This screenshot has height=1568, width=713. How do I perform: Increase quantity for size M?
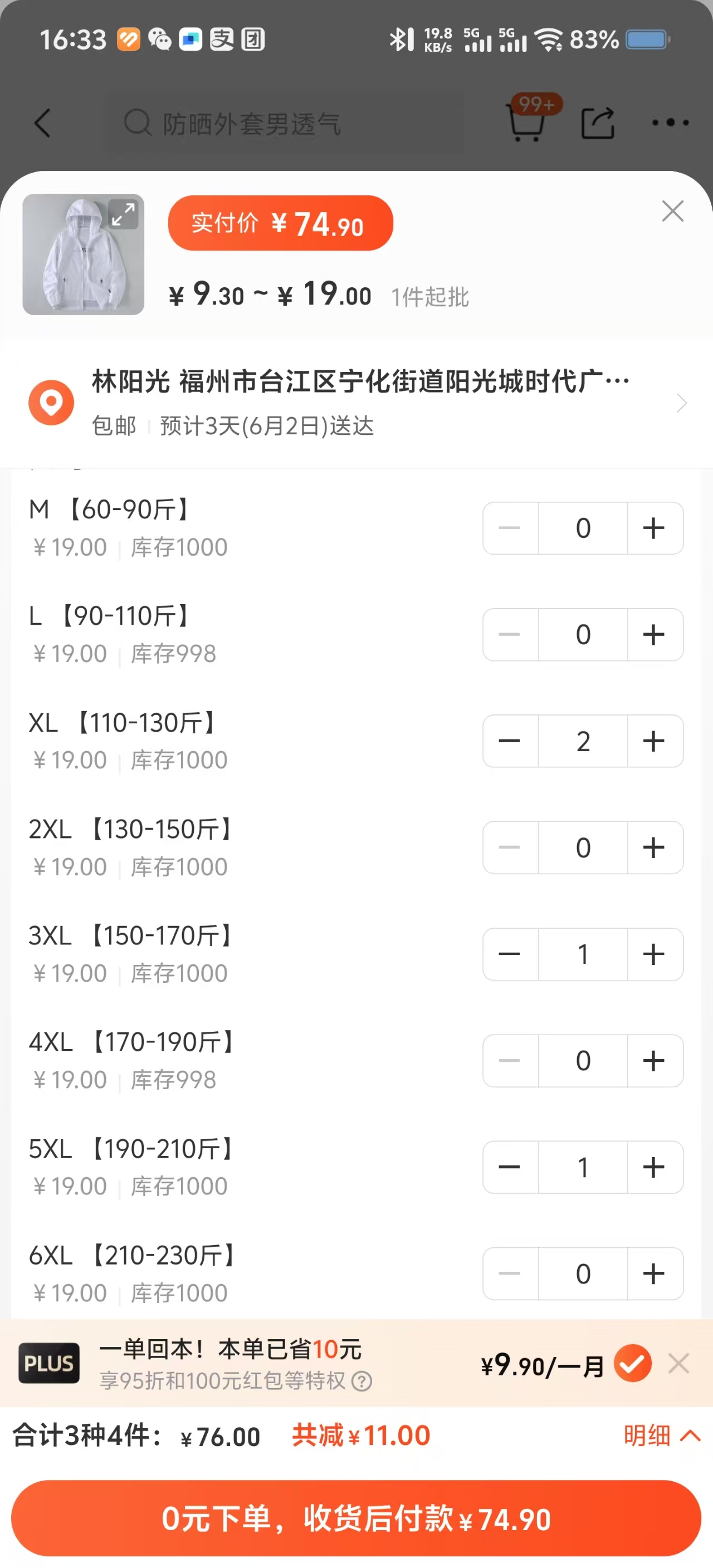[x=655, y=528]
